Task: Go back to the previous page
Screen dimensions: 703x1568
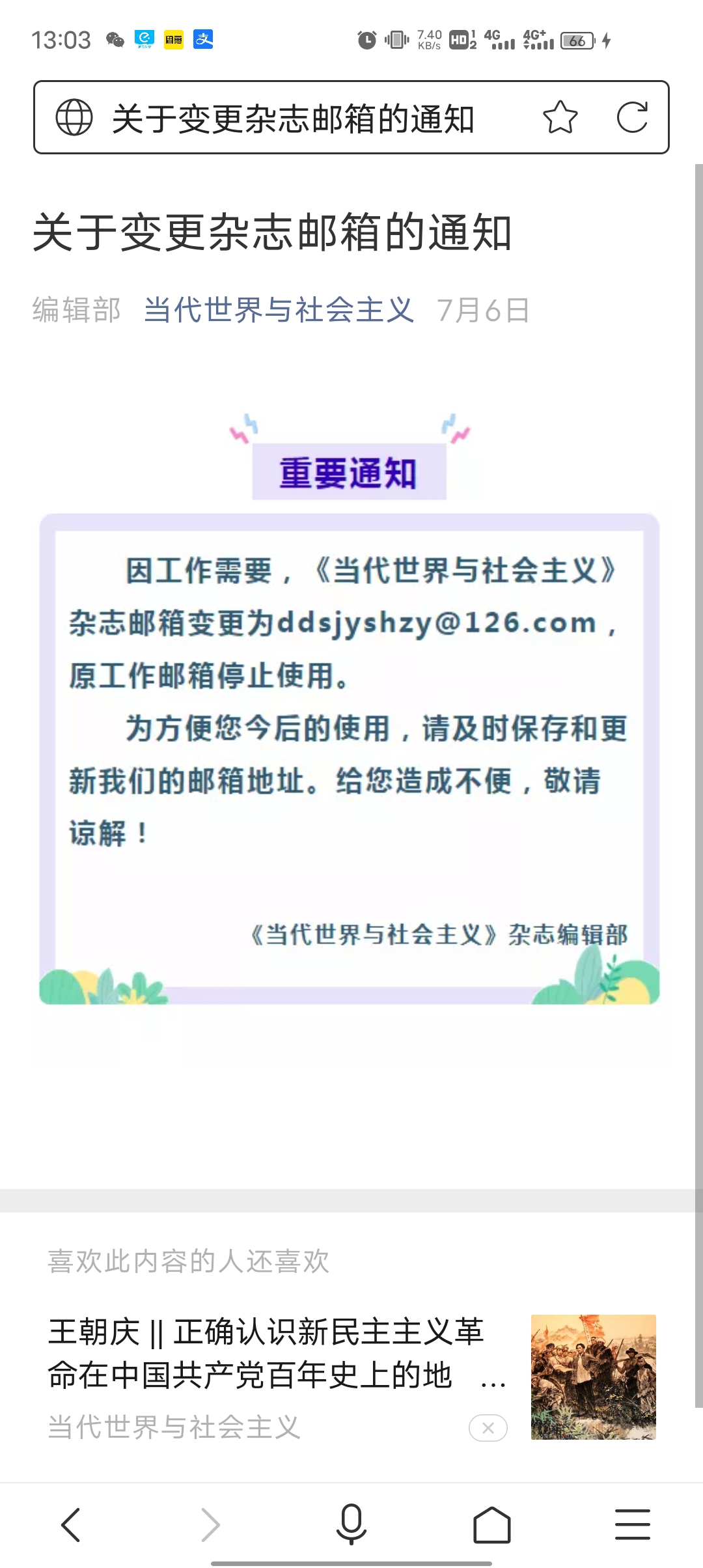Action: coord(70,1524)
